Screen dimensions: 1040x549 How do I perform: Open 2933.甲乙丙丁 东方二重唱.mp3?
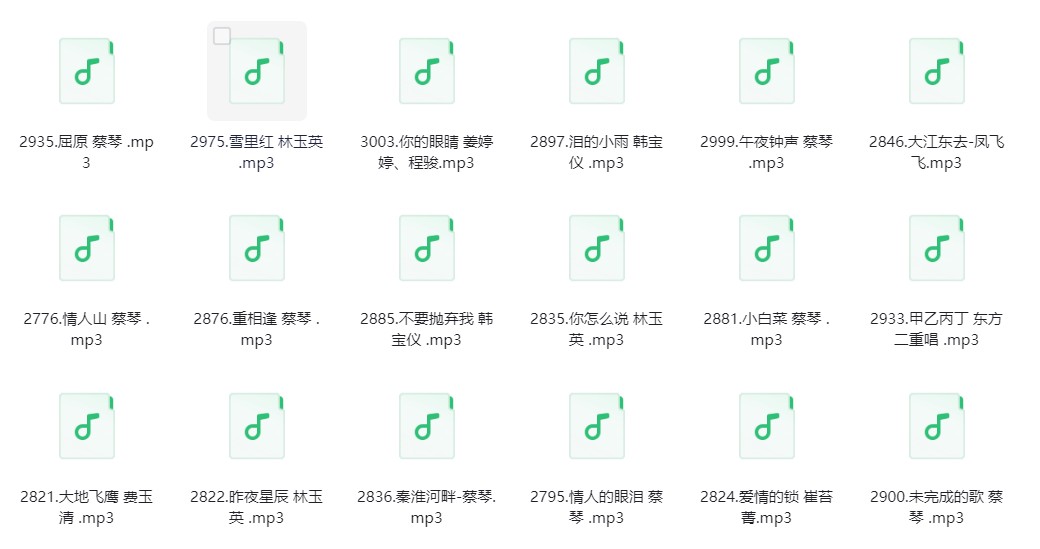click(937, 249)
